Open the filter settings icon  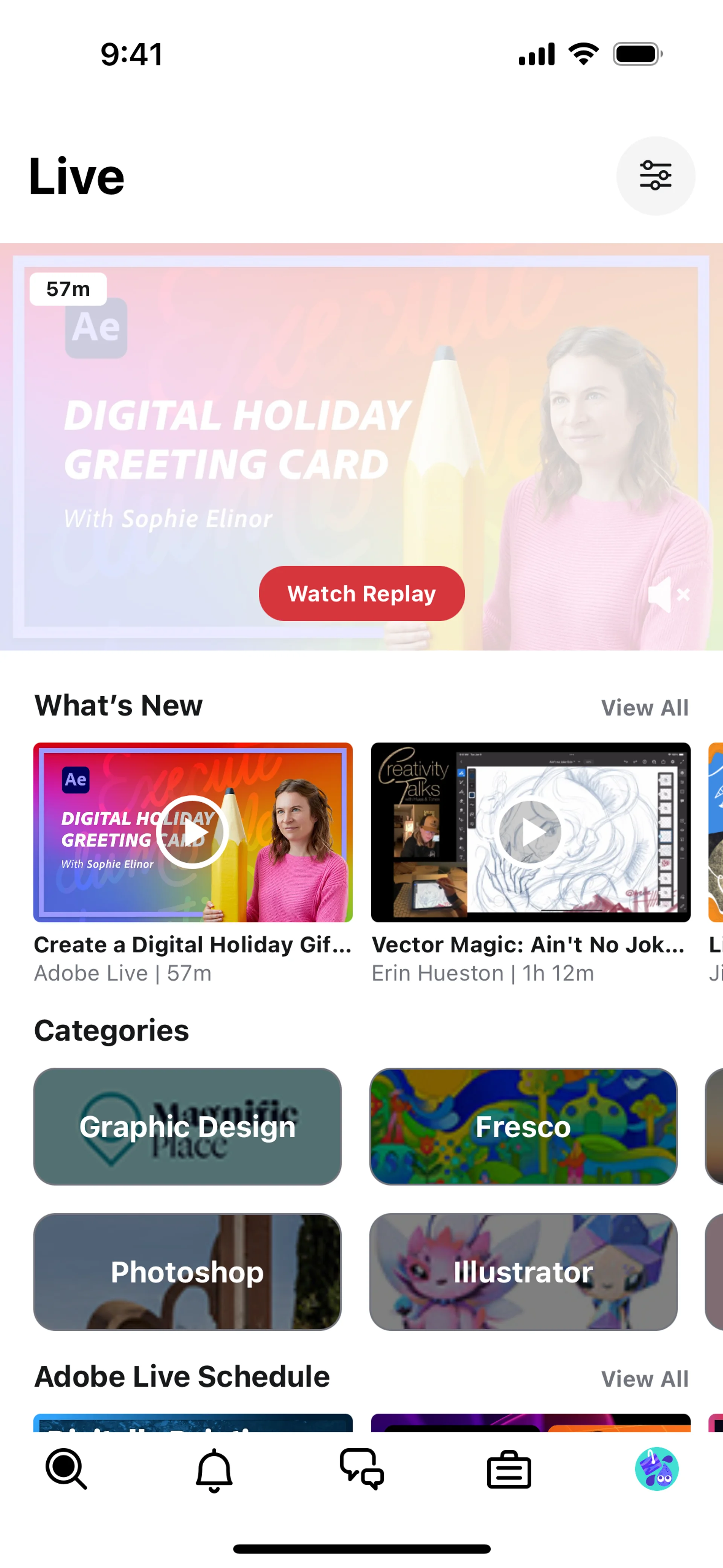[655, 176]
